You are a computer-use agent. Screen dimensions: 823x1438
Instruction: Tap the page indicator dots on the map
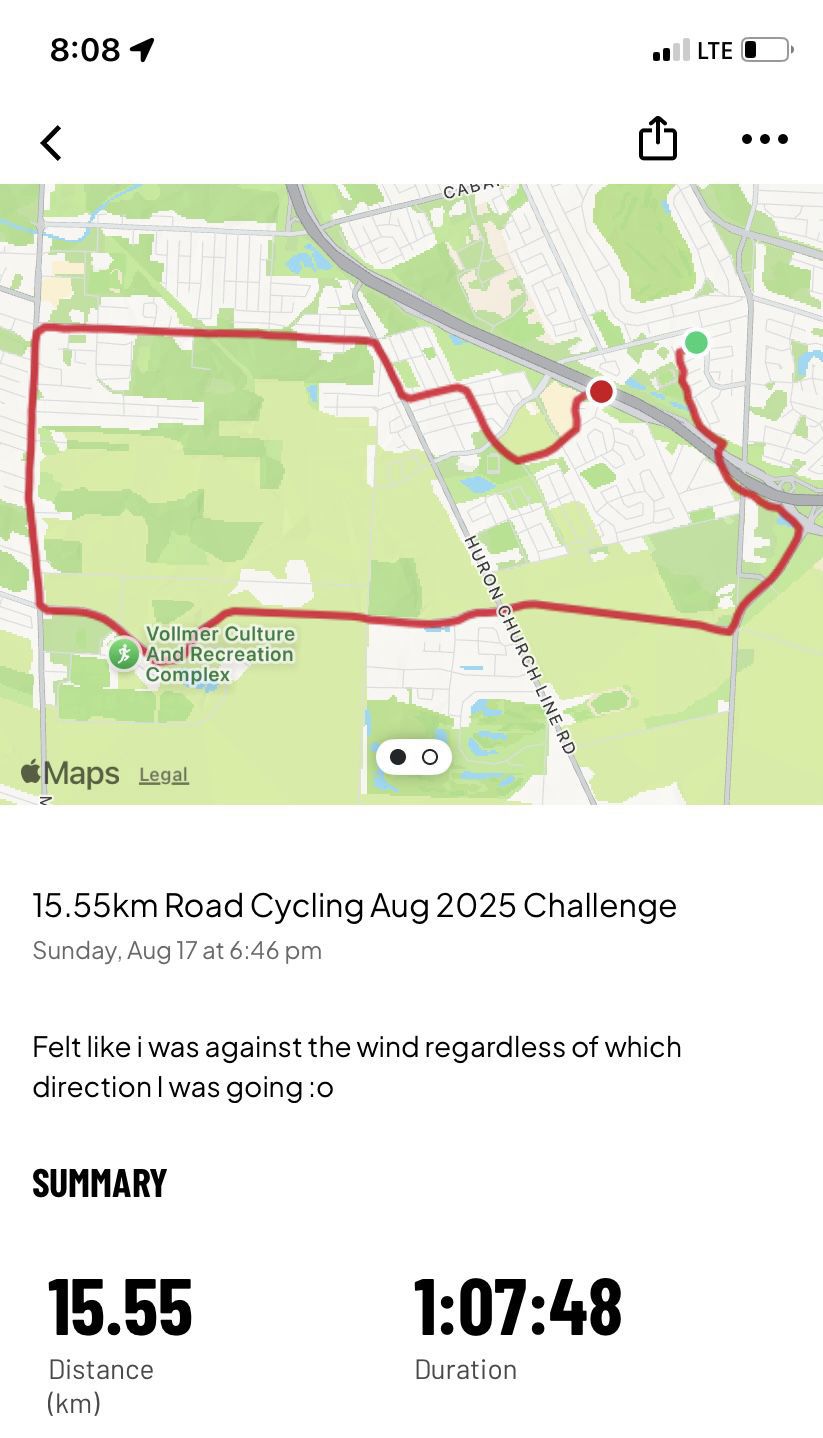(414, 757)
